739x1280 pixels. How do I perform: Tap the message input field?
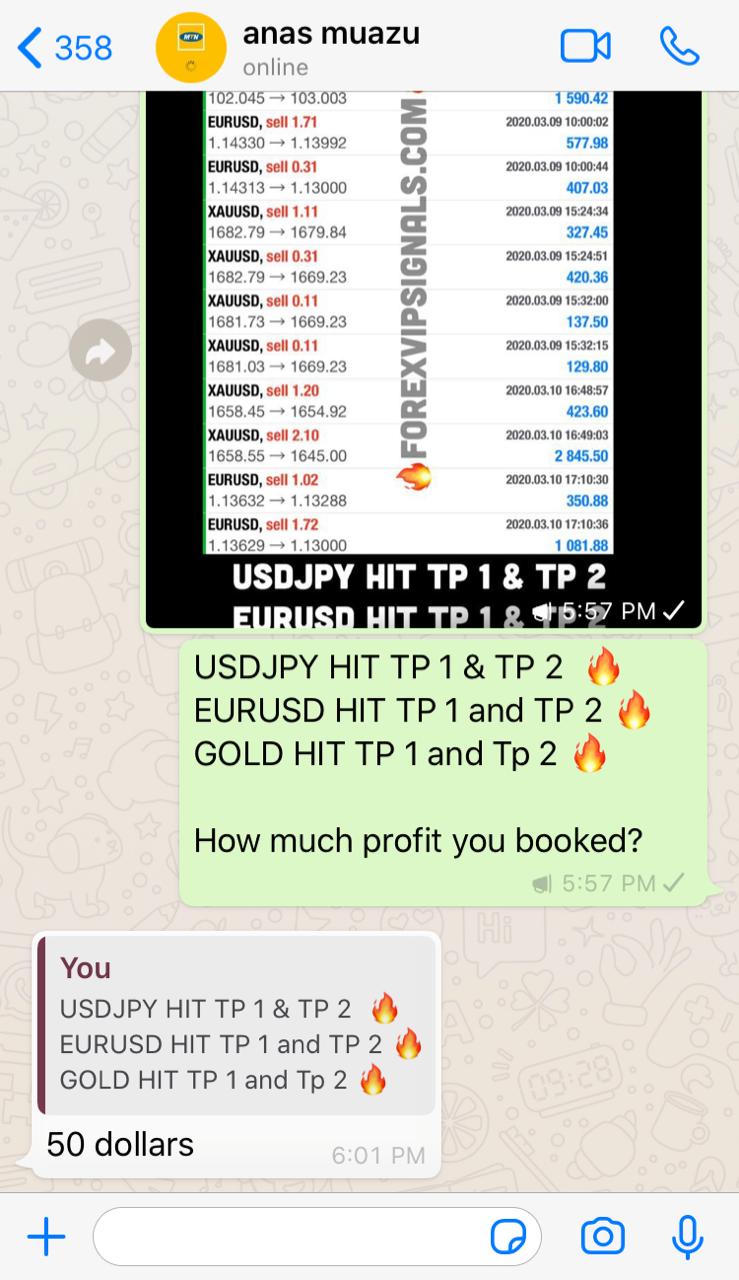[x=290, y=1238]
